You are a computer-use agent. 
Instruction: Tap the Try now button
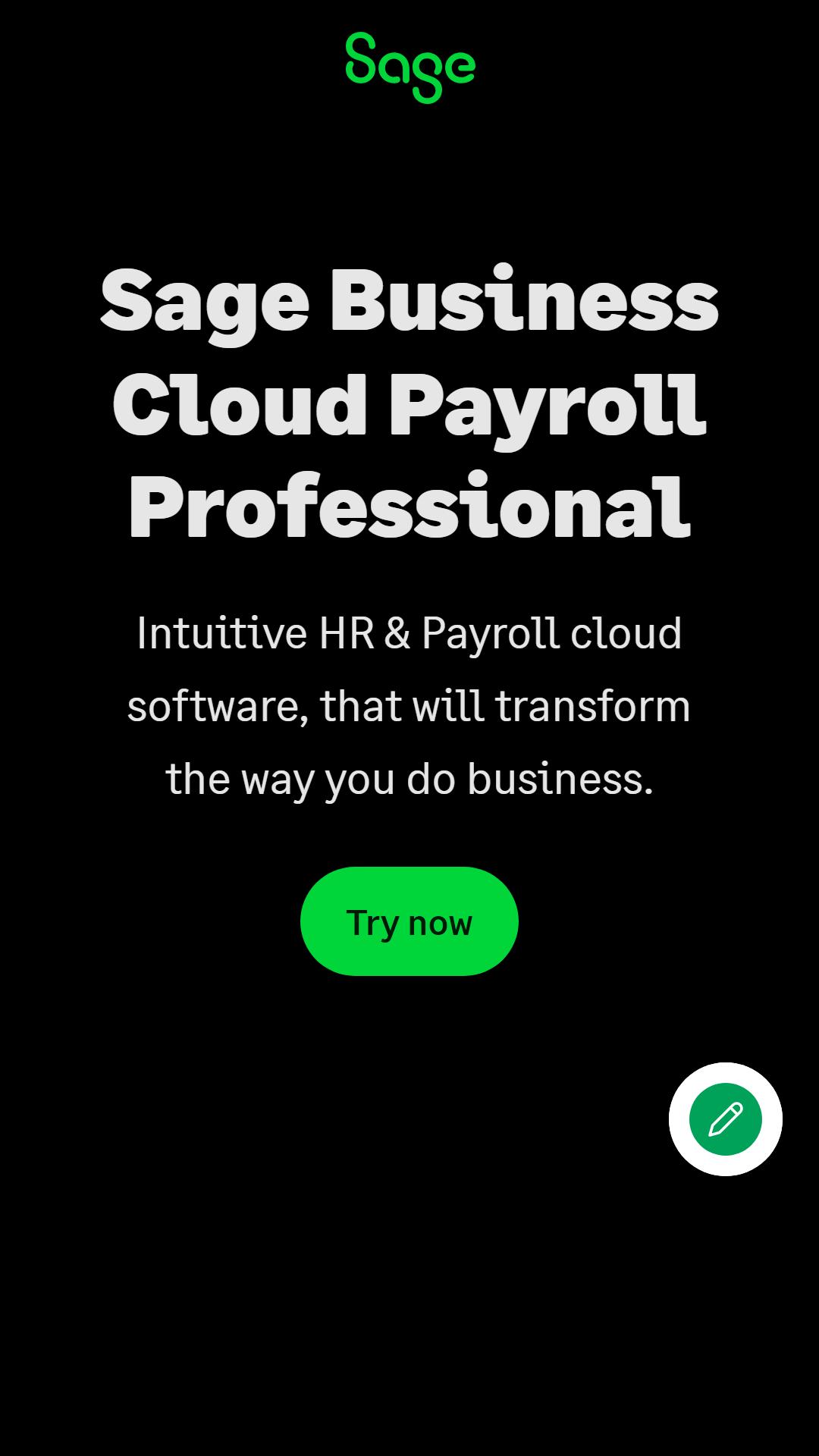click(x=409, y=921)
